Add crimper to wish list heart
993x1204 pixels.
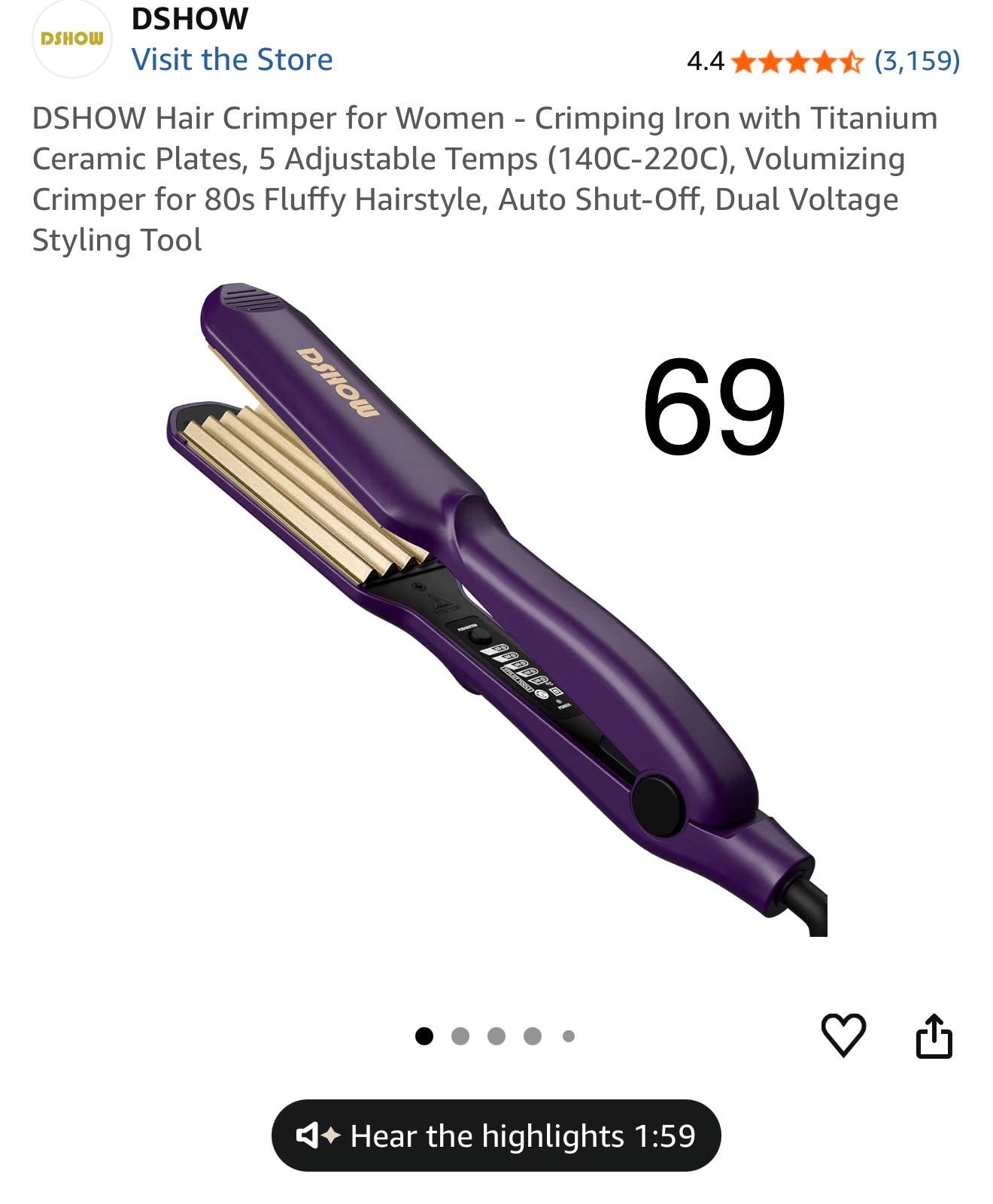click(843, 1035)
